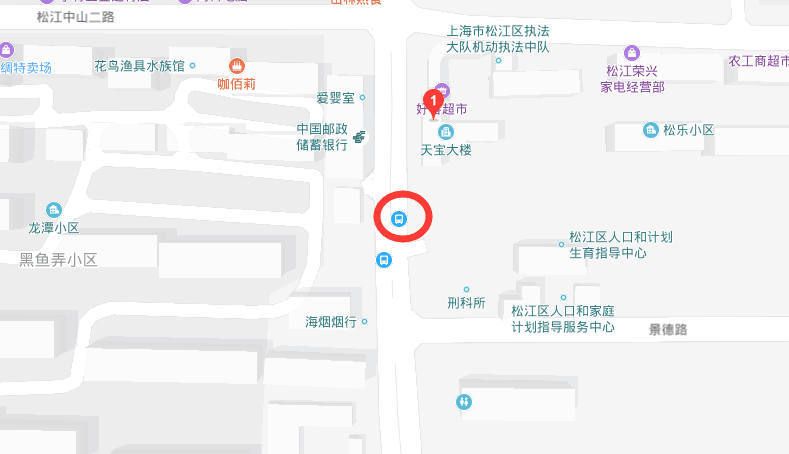The image size is (789, 454).
Task: Tap the 龙潭小区 residential marker
Action: coord(54,210)
